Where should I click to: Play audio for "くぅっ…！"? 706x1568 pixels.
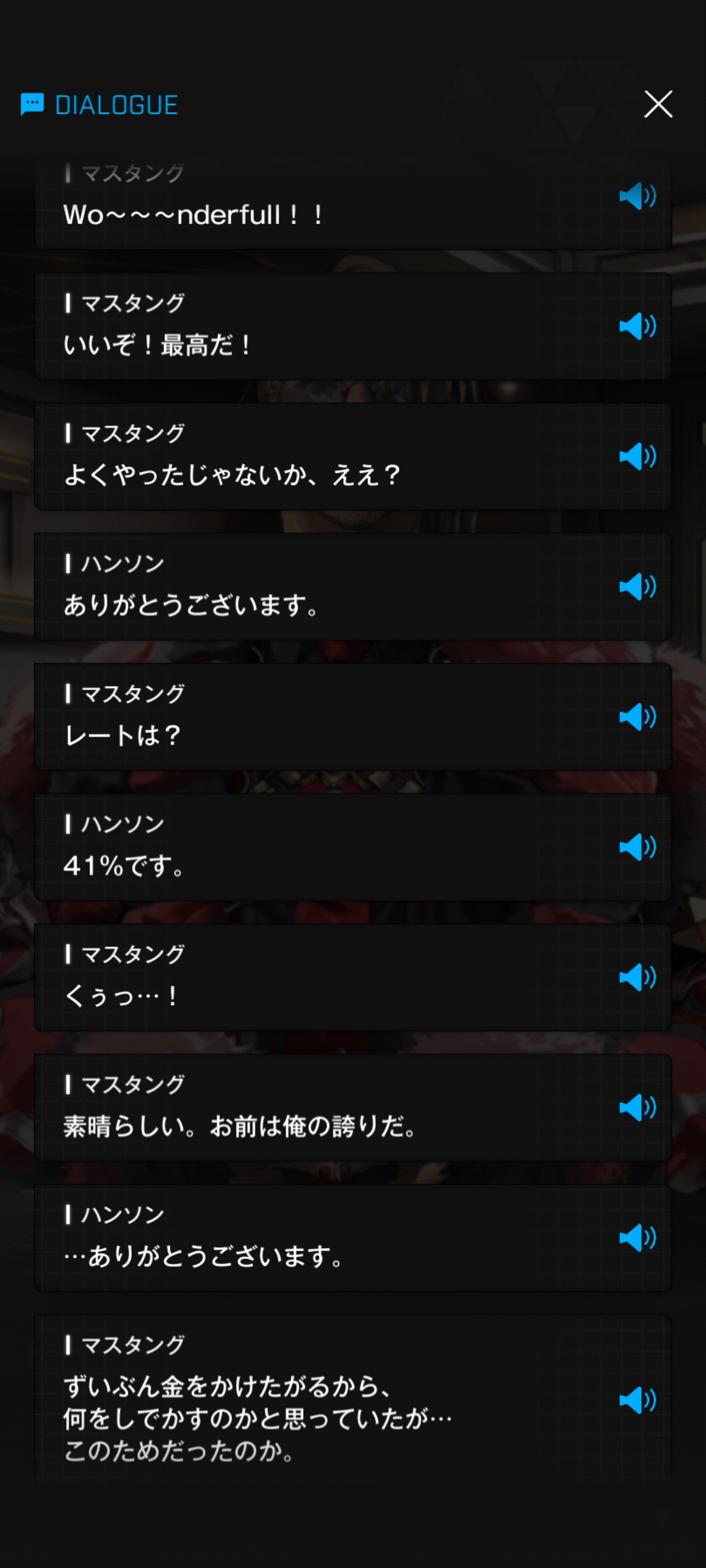pyautogui.click(x=637, y=977)
